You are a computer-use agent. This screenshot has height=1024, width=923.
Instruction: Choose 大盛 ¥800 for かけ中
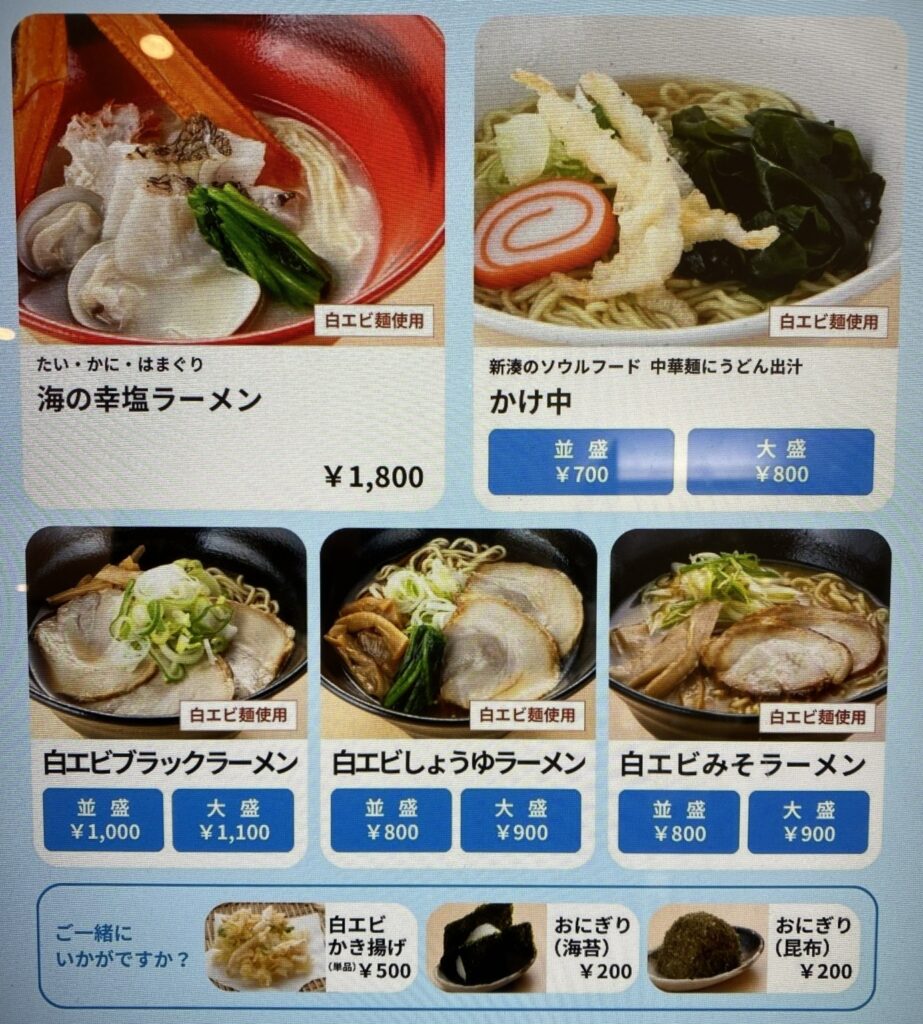(780, 462)
